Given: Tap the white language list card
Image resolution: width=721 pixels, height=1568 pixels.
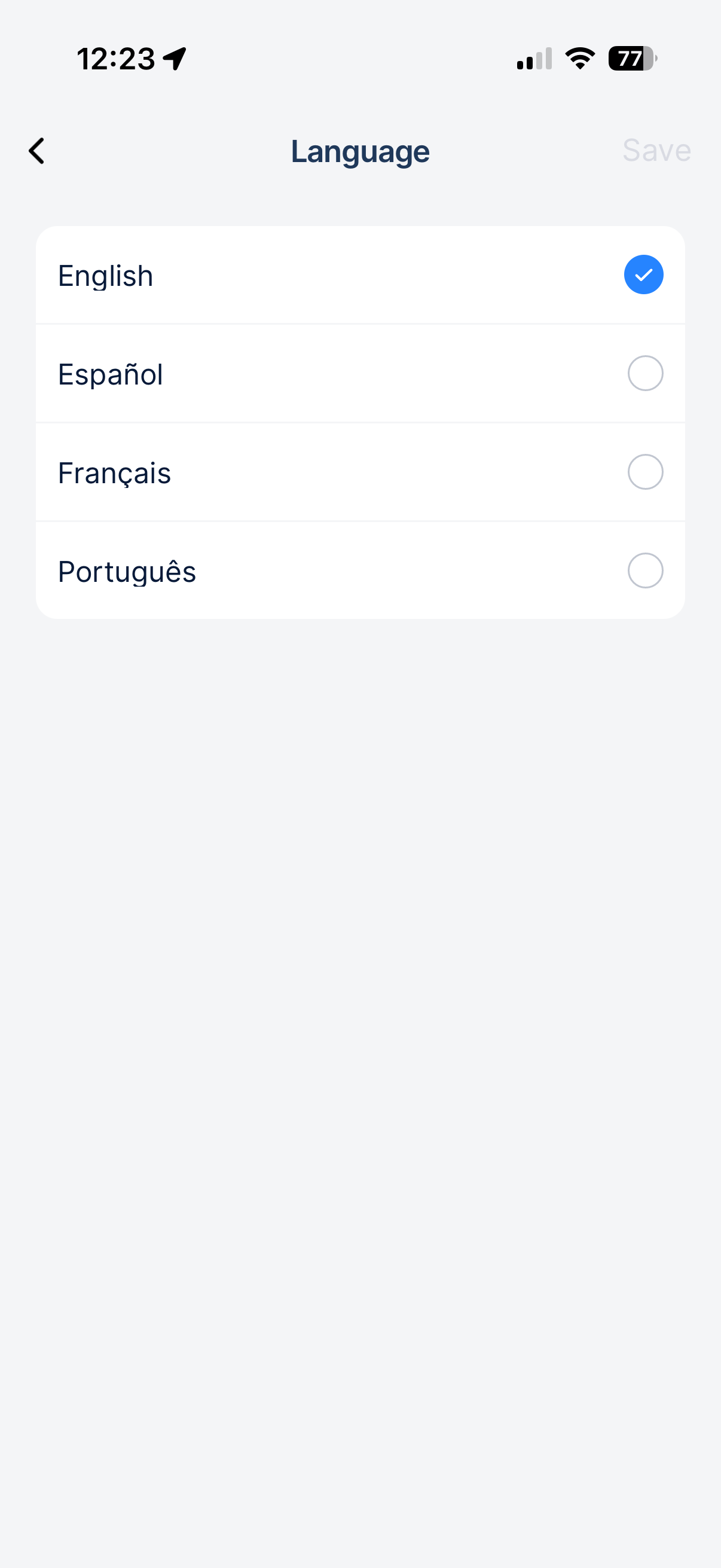Looking at the screenshot, I should tap(361, 422).
